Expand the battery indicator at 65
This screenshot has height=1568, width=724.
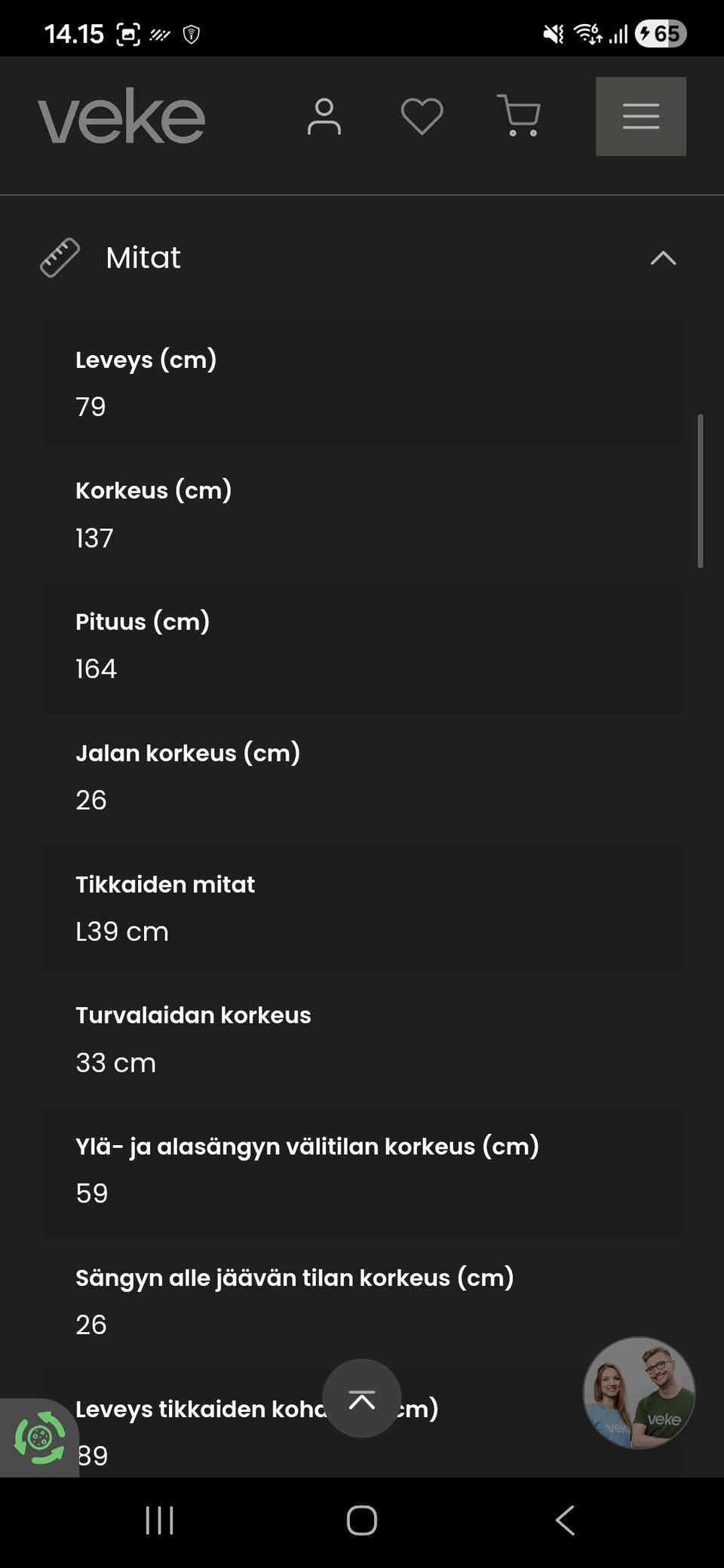[661, 33]
